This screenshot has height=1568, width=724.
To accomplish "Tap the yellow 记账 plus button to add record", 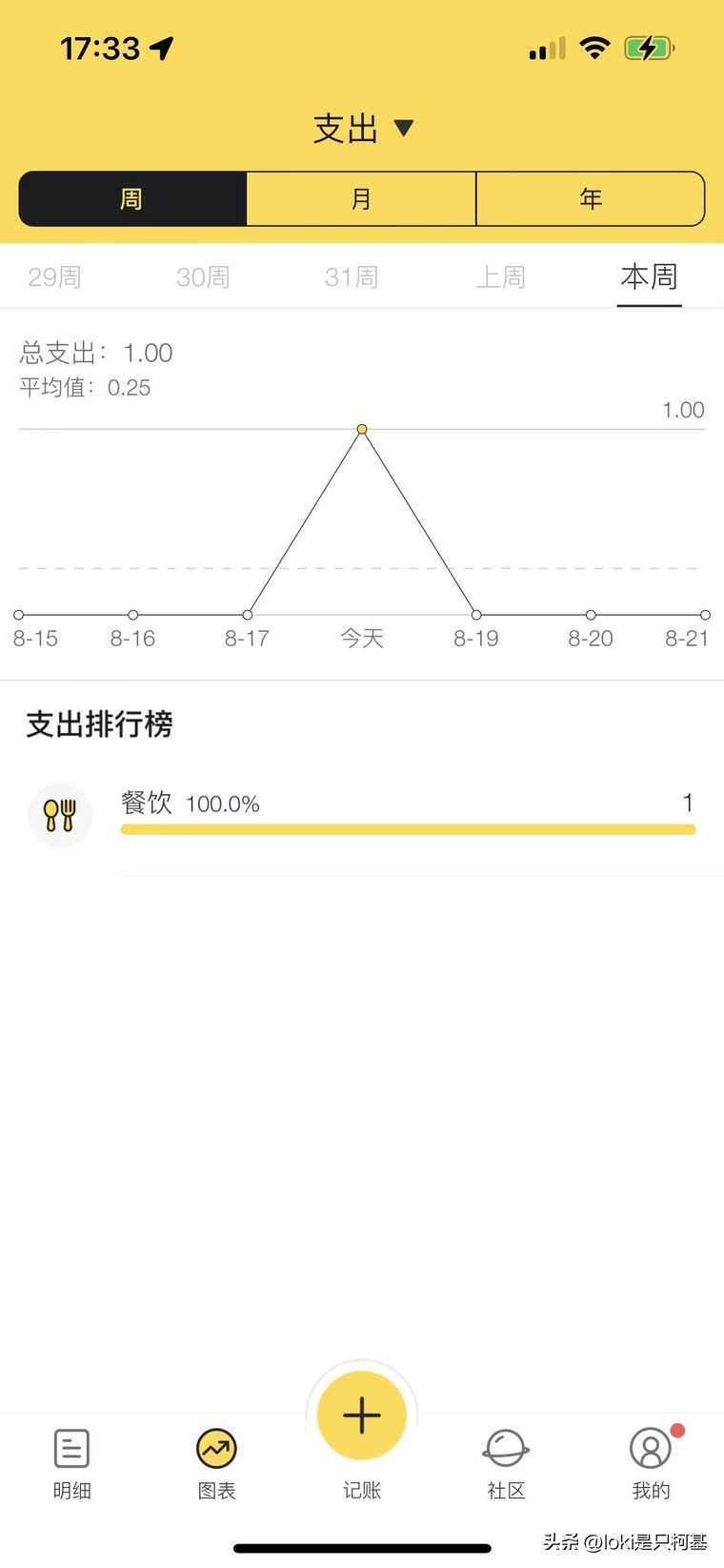I will 361,1415.
